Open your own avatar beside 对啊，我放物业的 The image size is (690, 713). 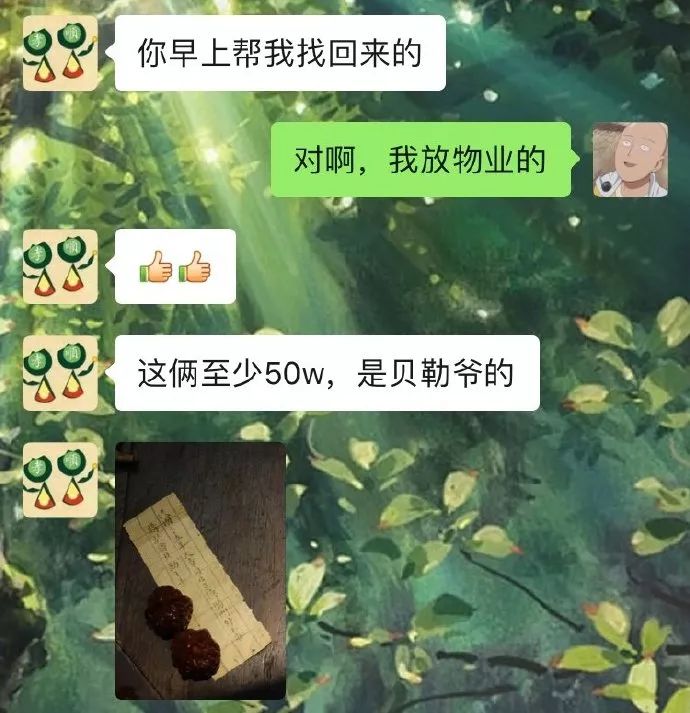(x=629, y=160)
